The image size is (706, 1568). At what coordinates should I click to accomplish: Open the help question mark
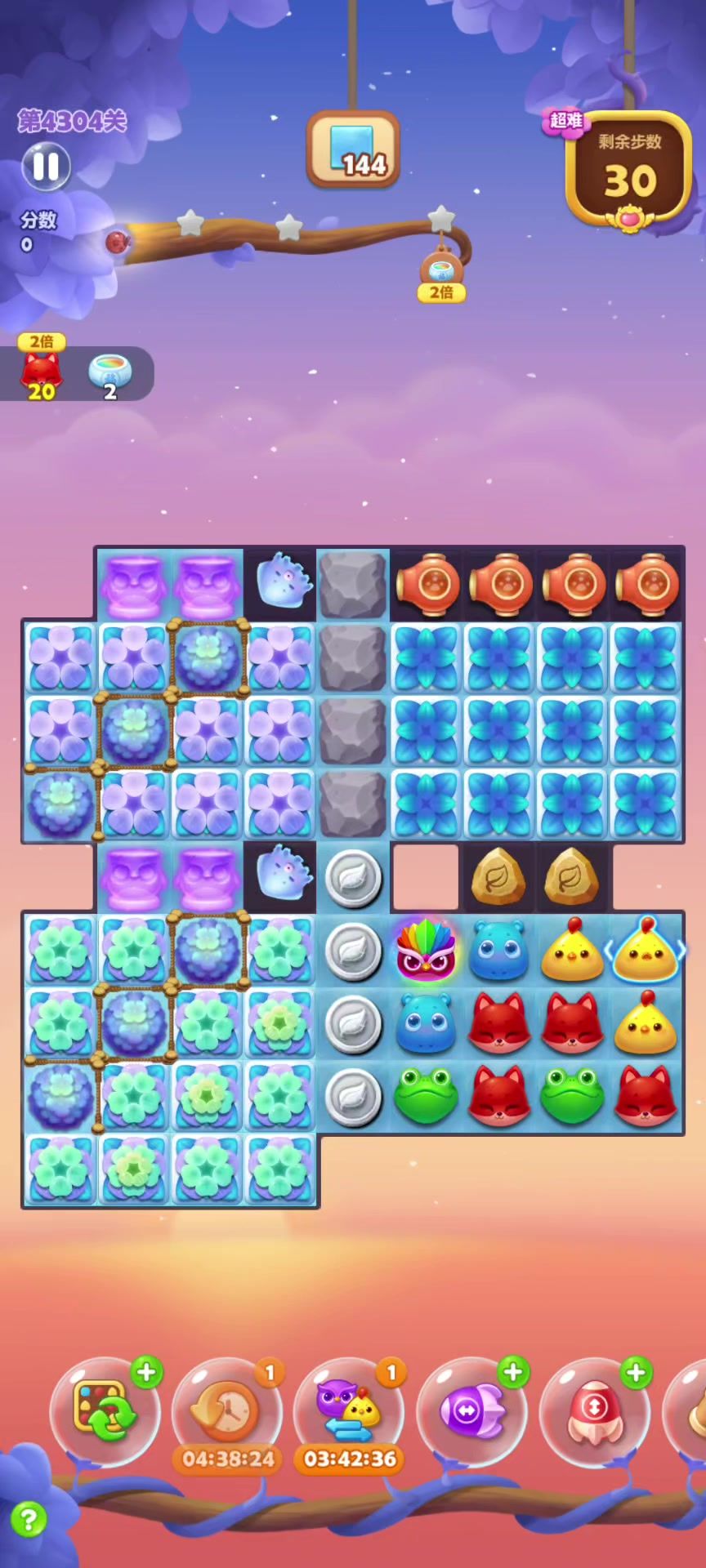[x=29, y=1520]
